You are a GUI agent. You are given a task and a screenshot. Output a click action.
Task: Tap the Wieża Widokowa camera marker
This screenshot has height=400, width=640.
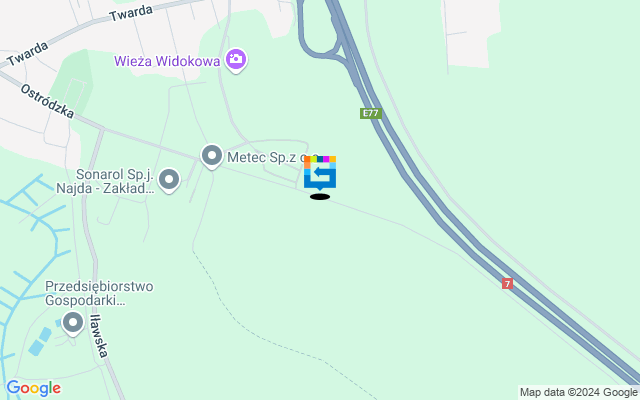pos(236,60)
